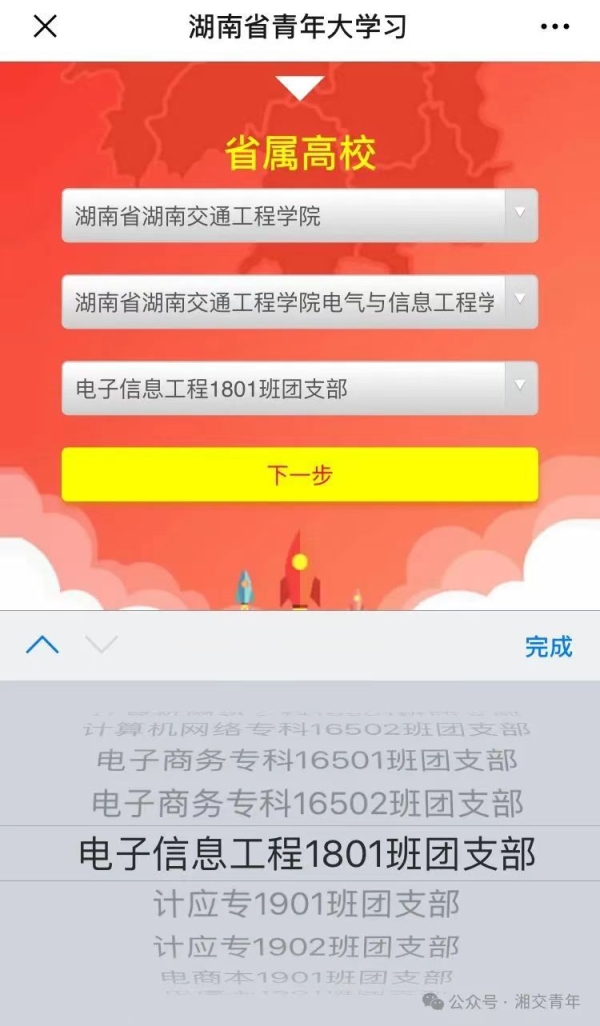Tap the yellow 下一步 button

tap(299, 475)
